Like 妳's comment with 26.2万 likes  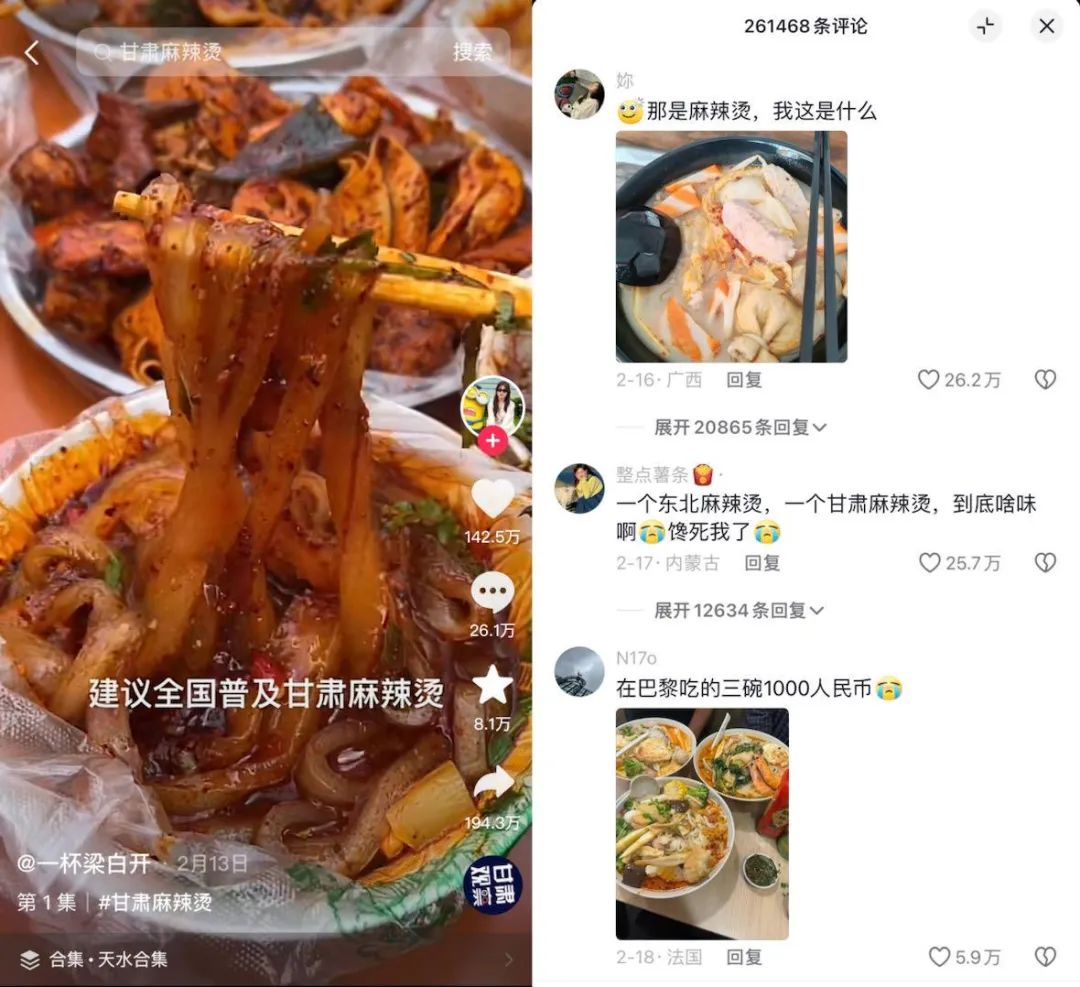pos(929,380)
